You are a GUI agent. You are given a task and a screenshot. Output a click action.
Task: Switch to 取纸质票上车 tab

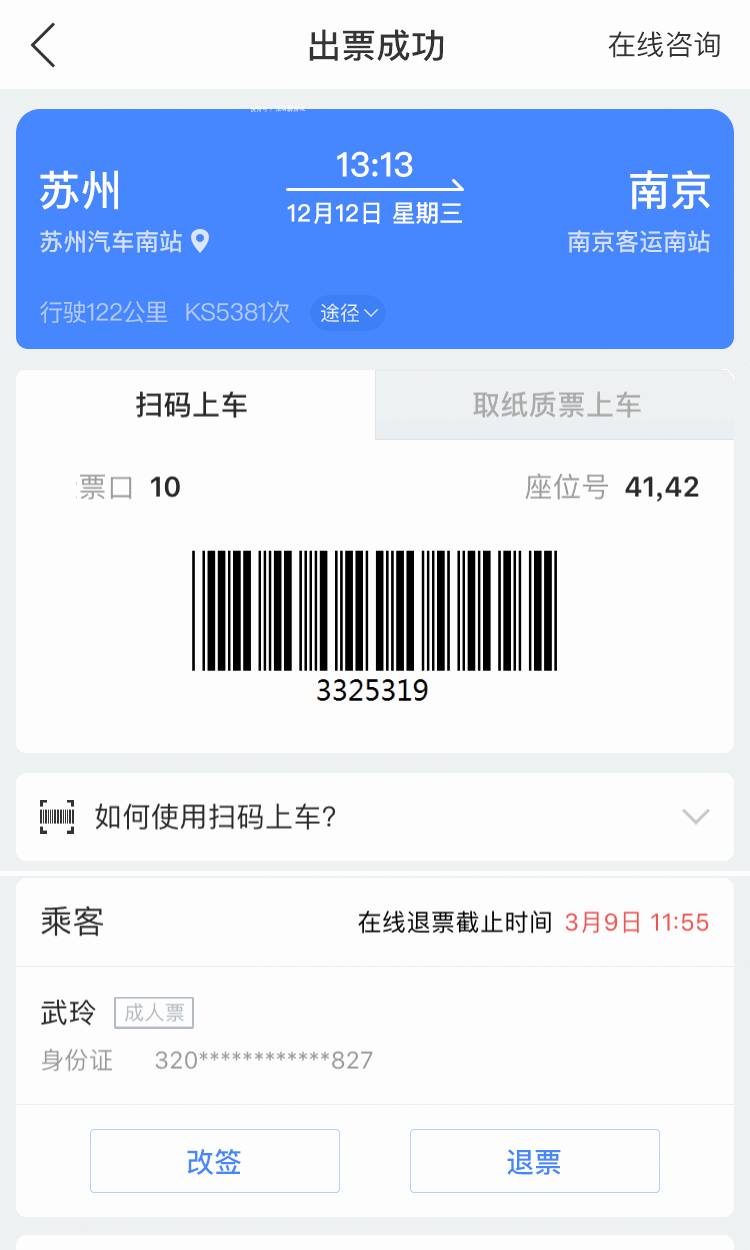pyautogui.click(x=555, y=404)
